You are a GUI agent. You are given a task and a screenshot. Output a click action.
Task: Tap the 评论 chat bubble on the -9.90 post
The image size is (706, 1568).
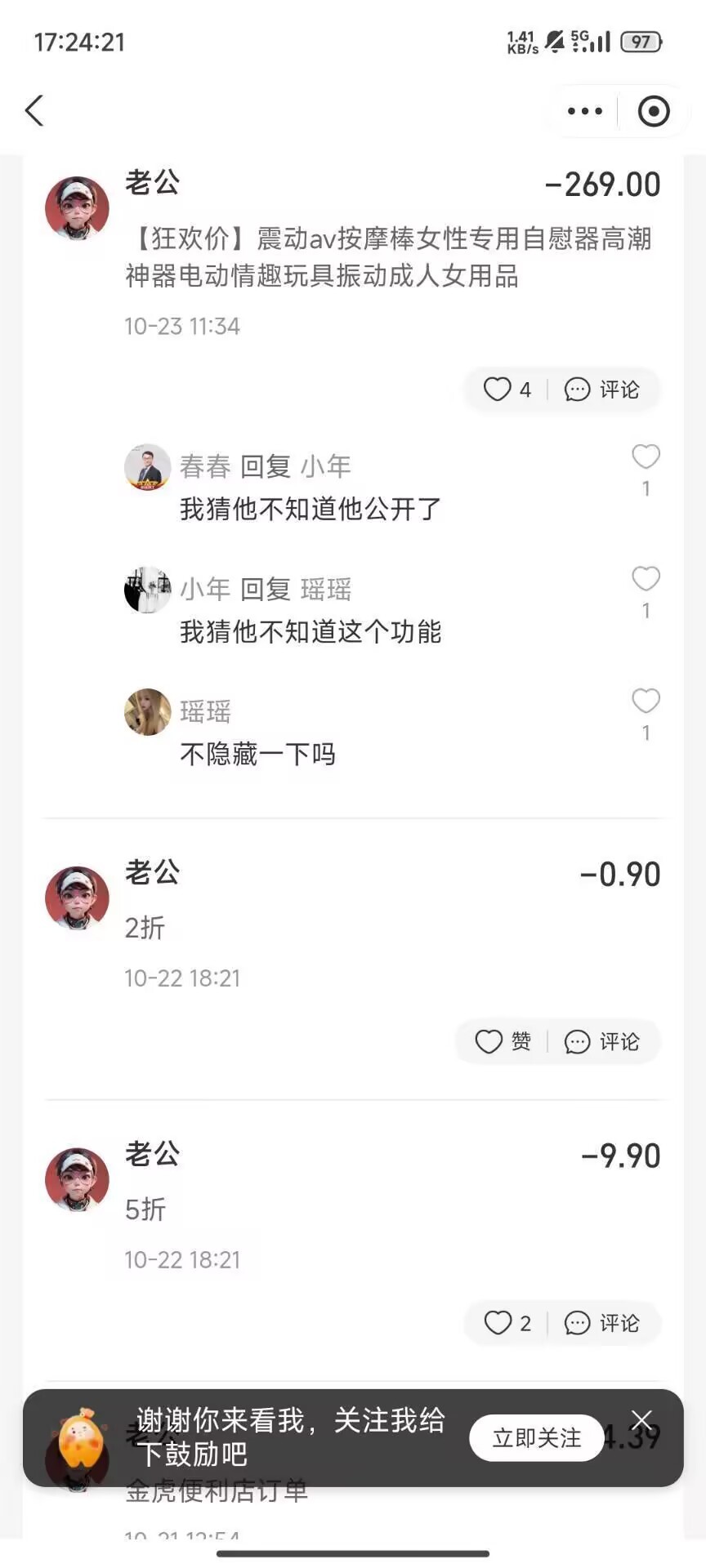[x=602, y=1323]
